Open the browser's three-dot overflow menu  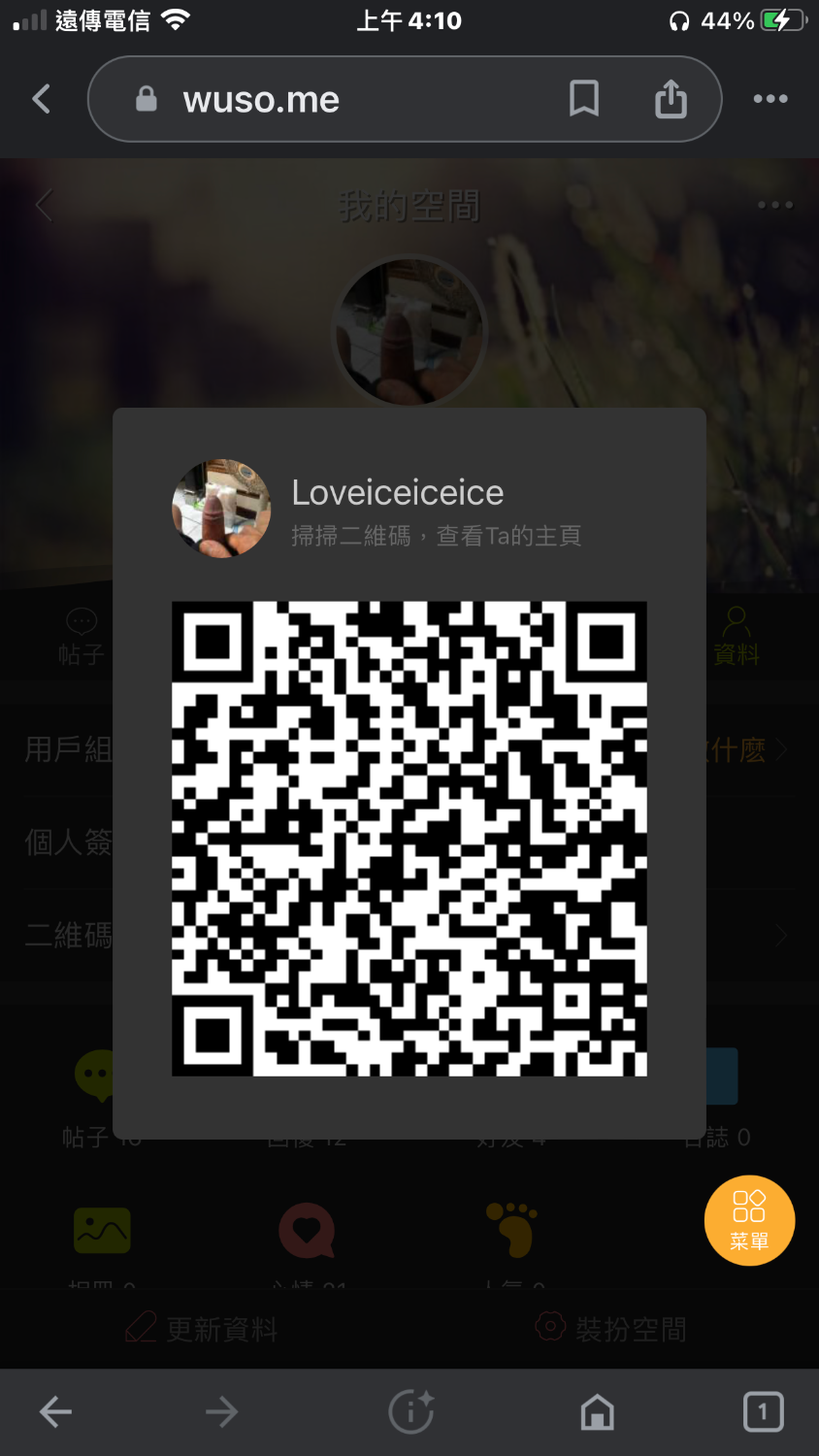pos(770,99)
